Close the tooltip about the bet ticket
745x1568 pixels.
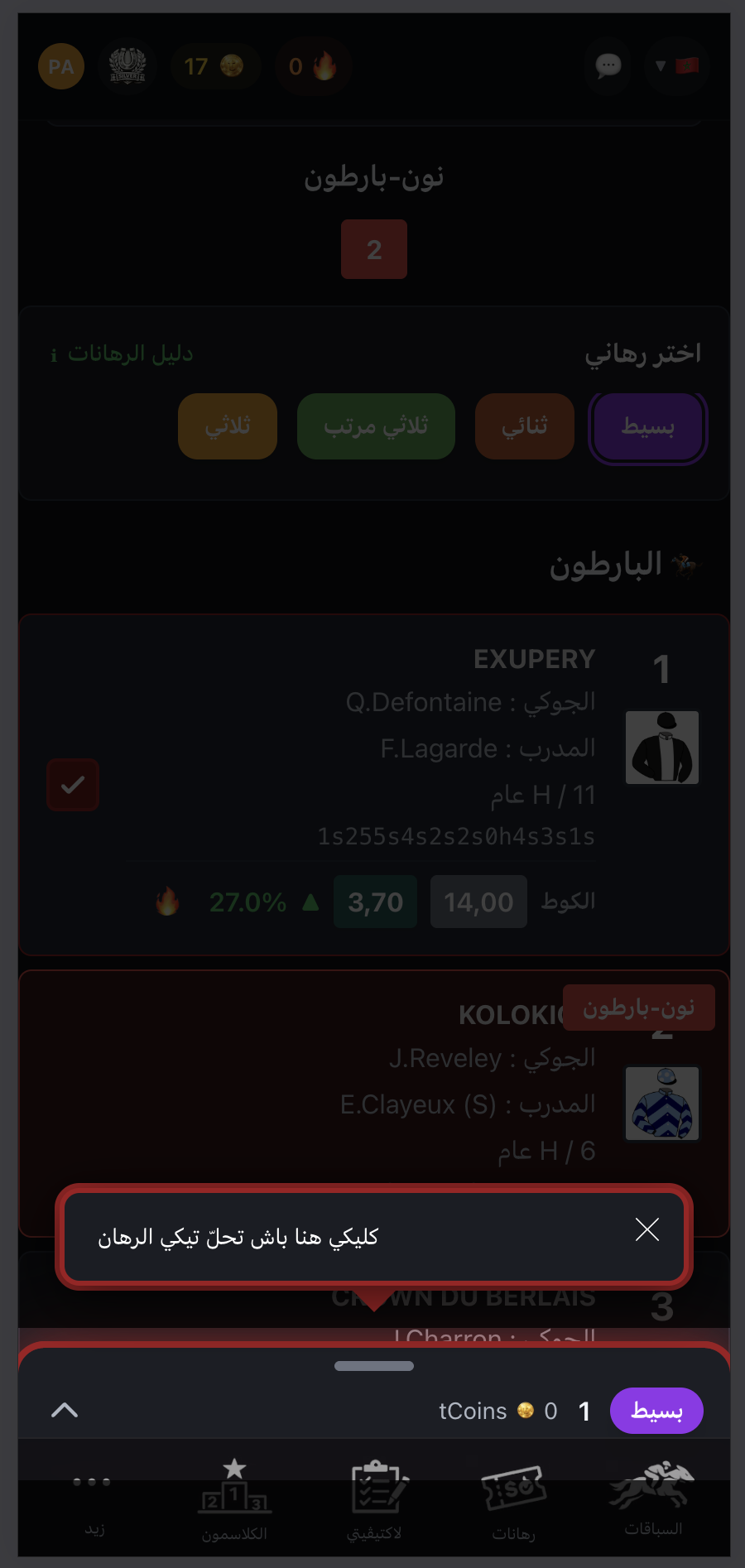click(x=646, y=1230)
